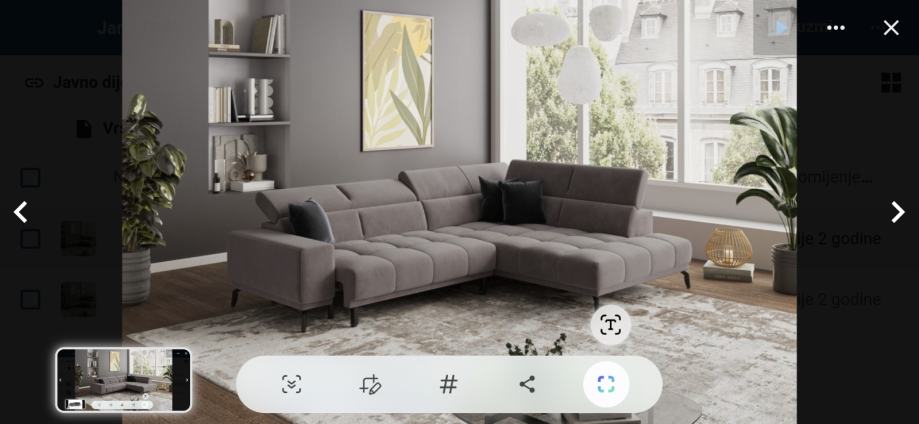Share the captured screenshot
The image size is (919, 424).
(x=527, y=384)
